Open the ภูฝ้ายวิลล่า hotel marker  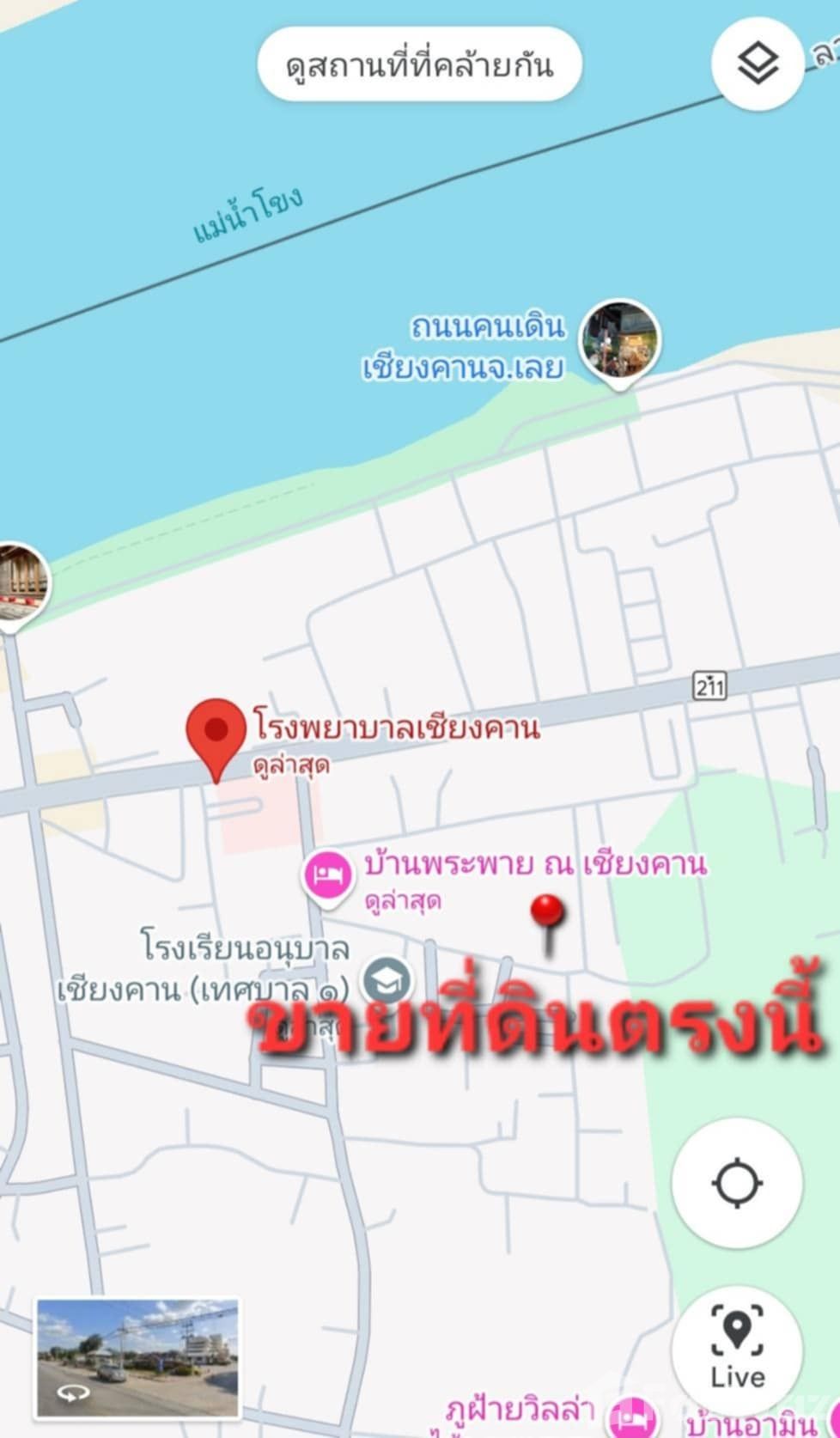[x=633, y=1417]
